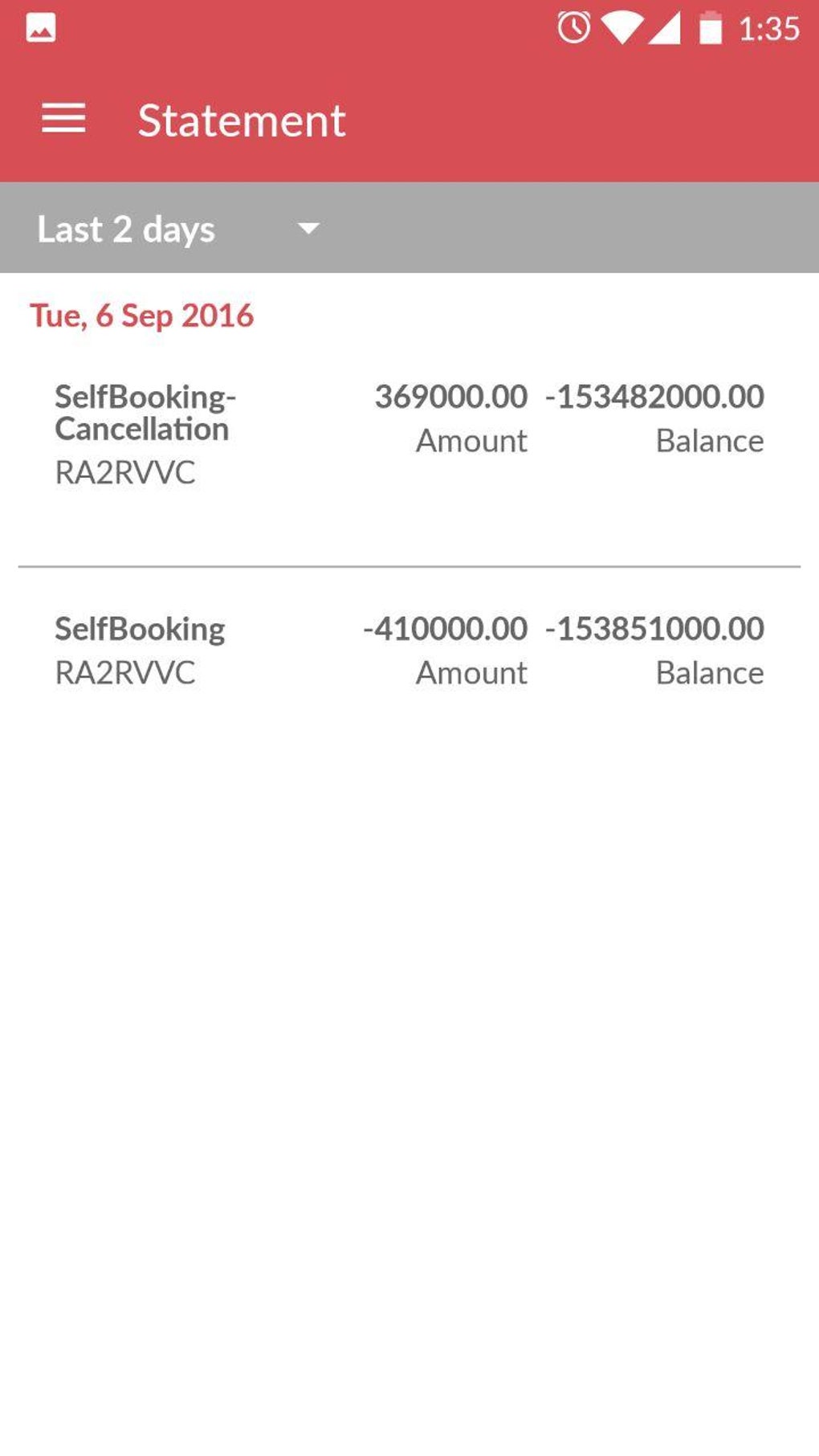Click the clock showing 1:35
The image size is (819, 1456).
pos(769,27)
